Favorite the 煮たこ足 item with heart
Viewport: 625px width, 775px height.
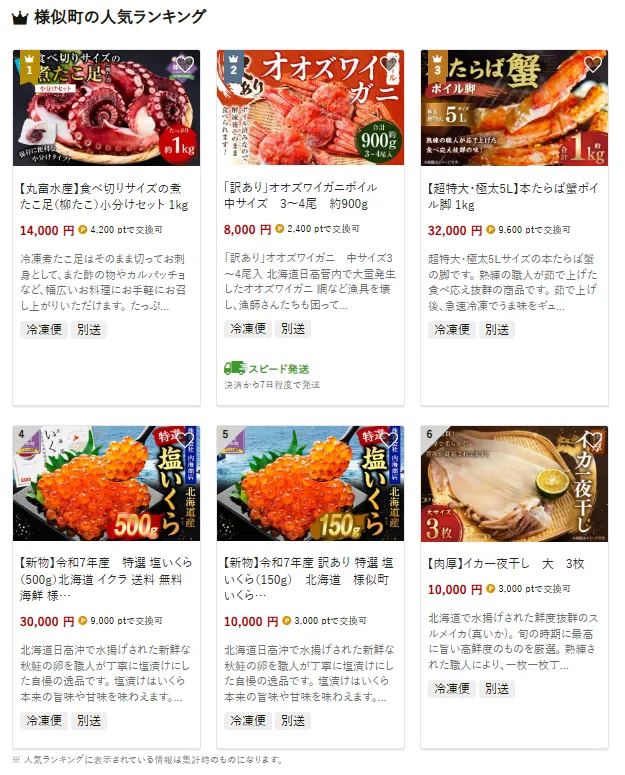[184, 65]
